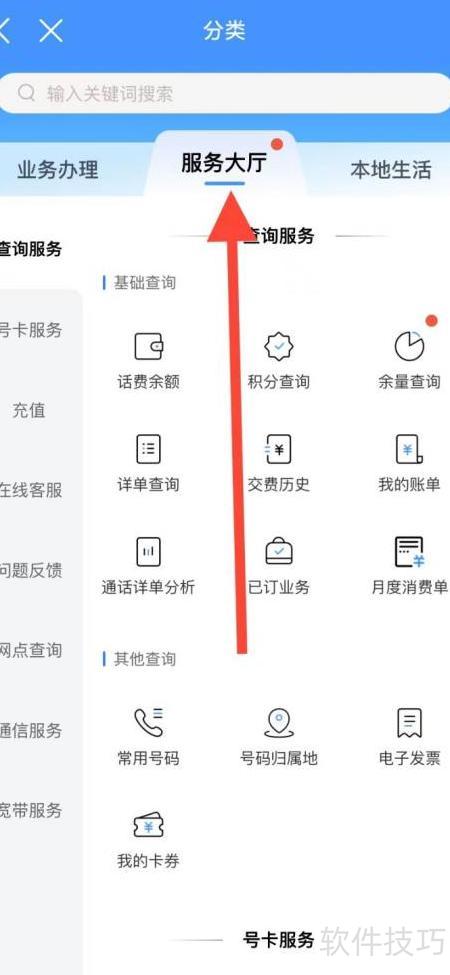Look up 号码归属地
450x975 pixels.
278,737
